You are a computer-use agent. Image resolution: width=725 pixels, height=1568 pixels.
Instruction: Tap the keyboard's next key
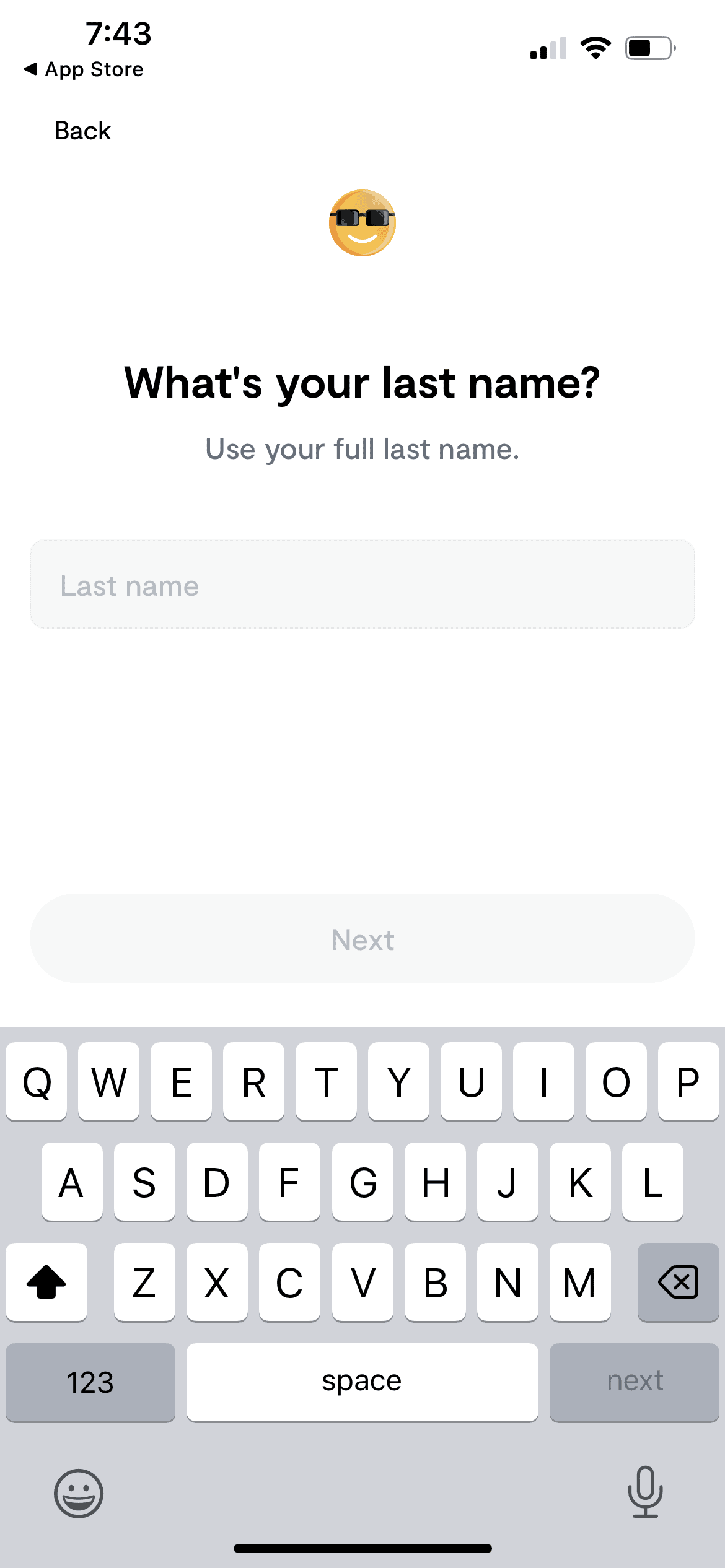click(x=634, y=1382)
